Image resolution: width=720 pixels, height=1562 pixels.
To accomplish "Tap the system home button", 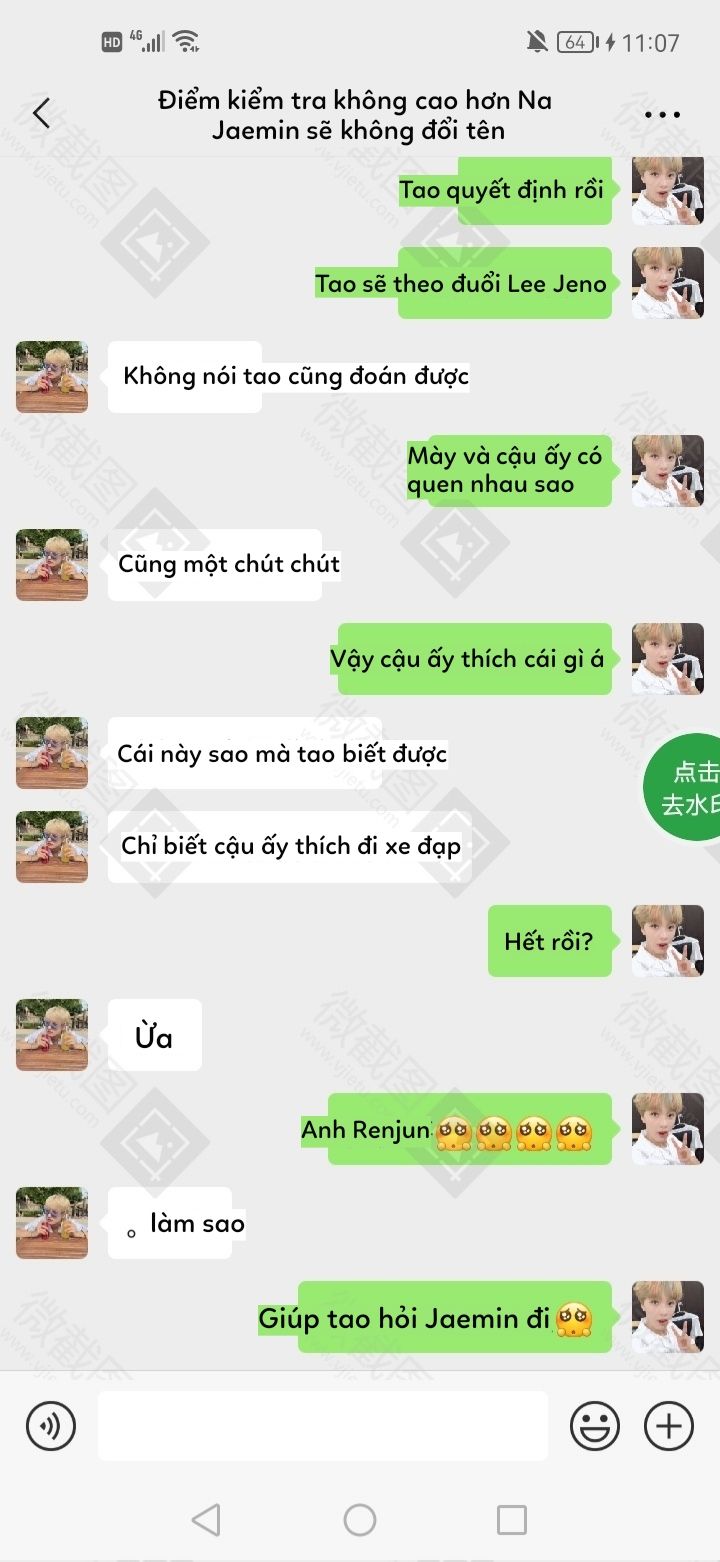I will (360, 1520).
